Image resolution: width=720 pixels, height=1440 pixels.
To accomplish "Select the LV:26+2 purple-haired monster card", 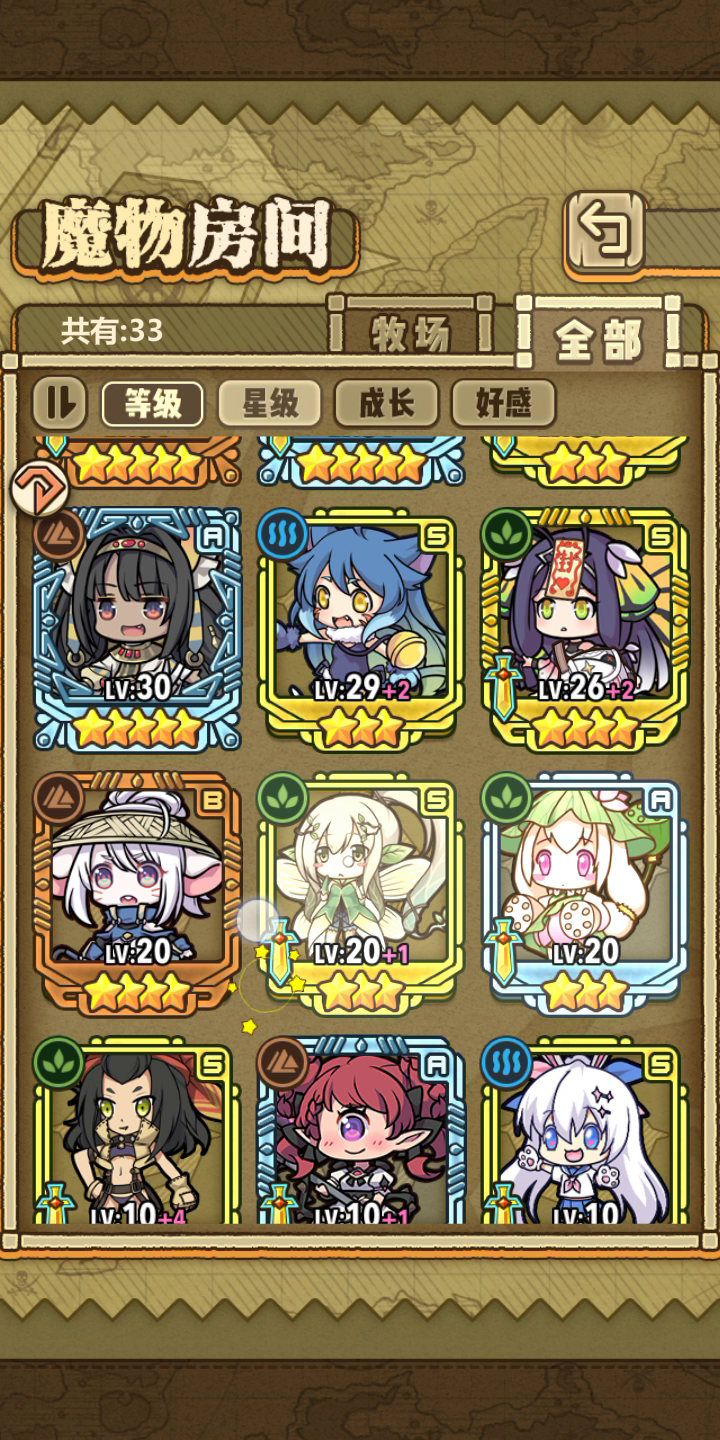I will (586, 625).
